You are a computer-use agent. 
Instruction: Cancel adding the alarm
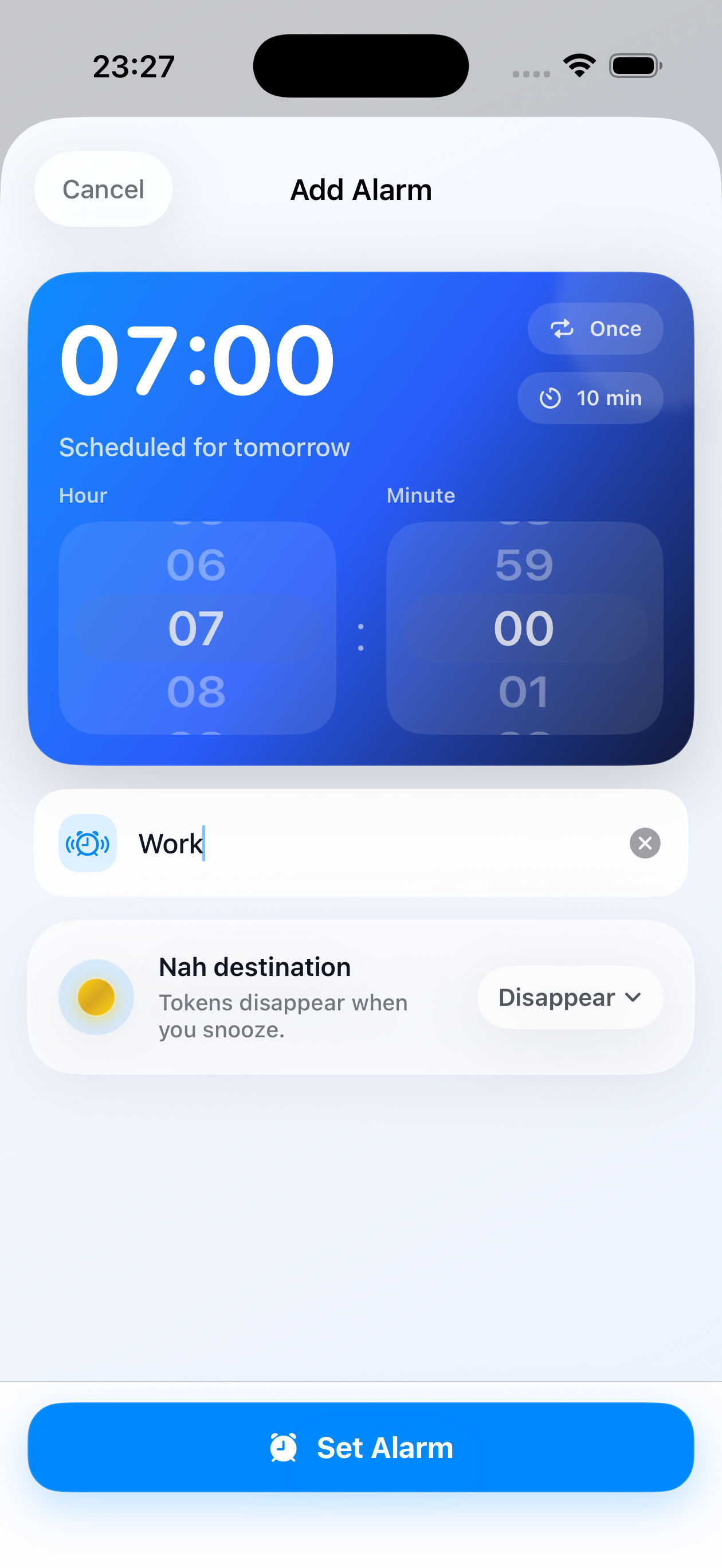click(103, 189)
